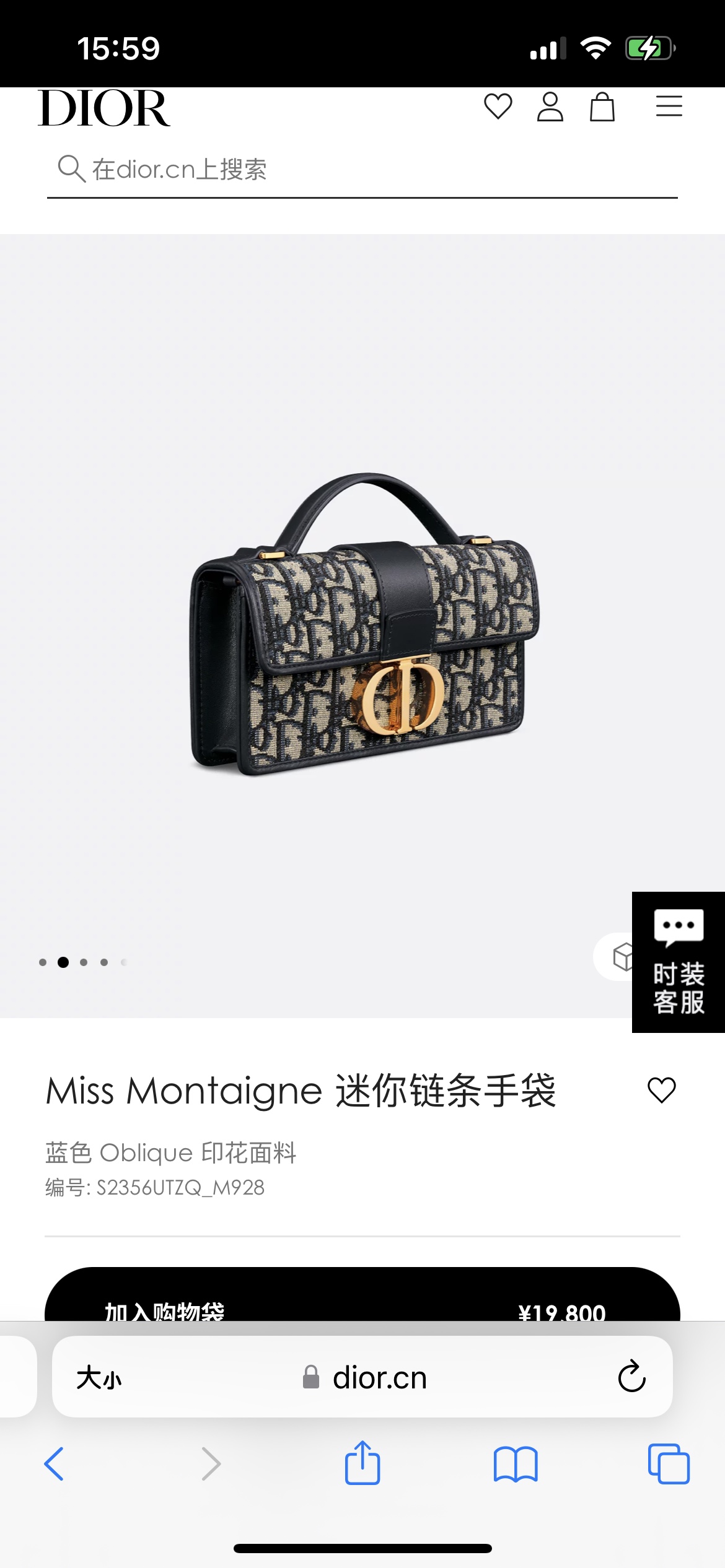
Task: Open the 大小 page settings in Safari
Action: pos(99,1379)
